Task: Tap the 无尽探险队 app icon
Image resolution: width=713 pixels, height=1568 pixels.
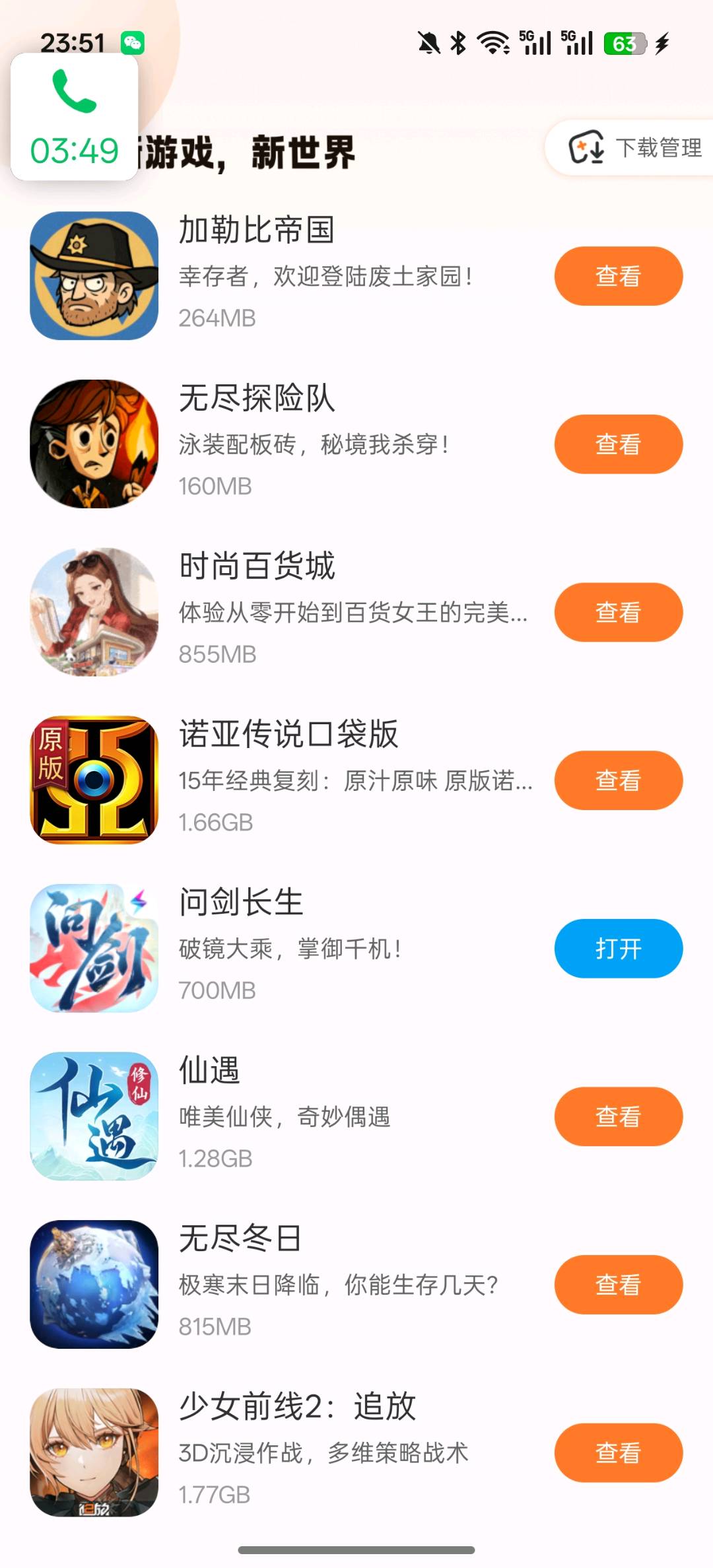Action: click(92, 444)
